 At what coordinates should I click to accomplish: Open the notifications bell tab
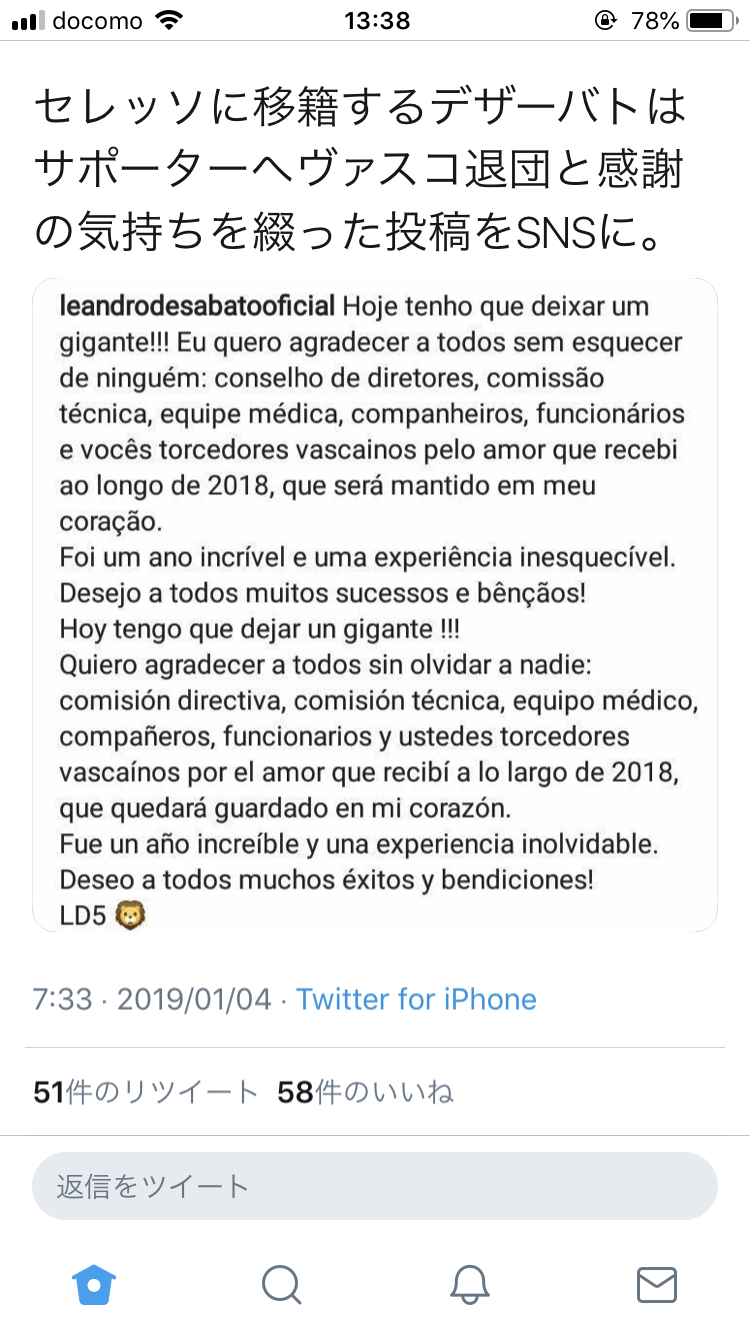469,1284
